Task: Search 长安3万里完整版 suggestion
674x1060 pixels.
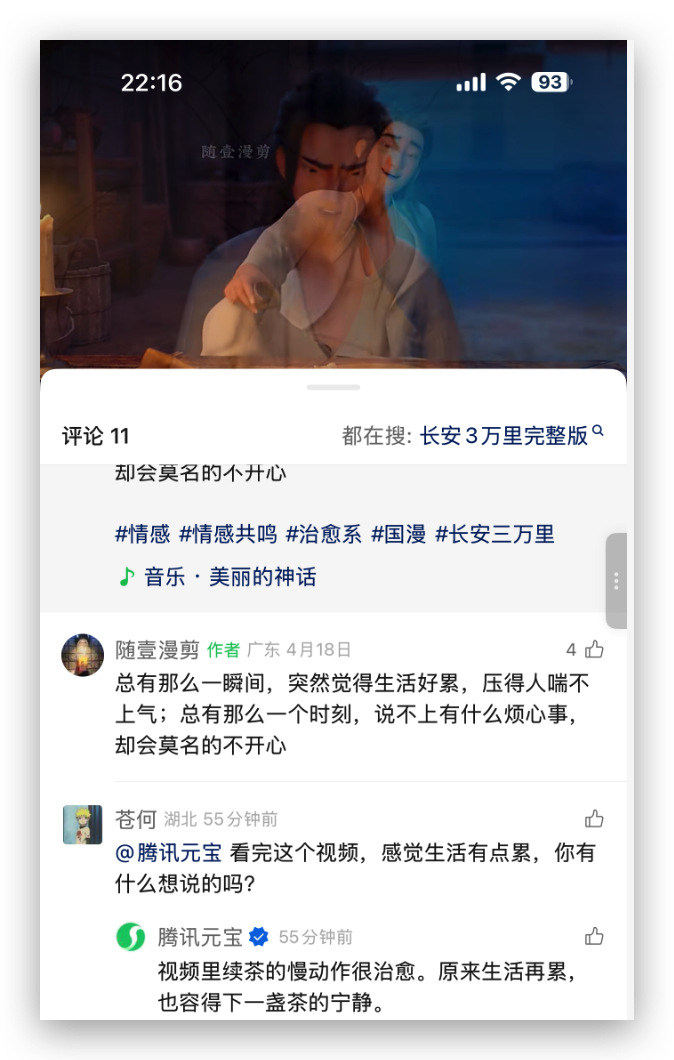Action: pyautogui.click(x=511, y=436)
